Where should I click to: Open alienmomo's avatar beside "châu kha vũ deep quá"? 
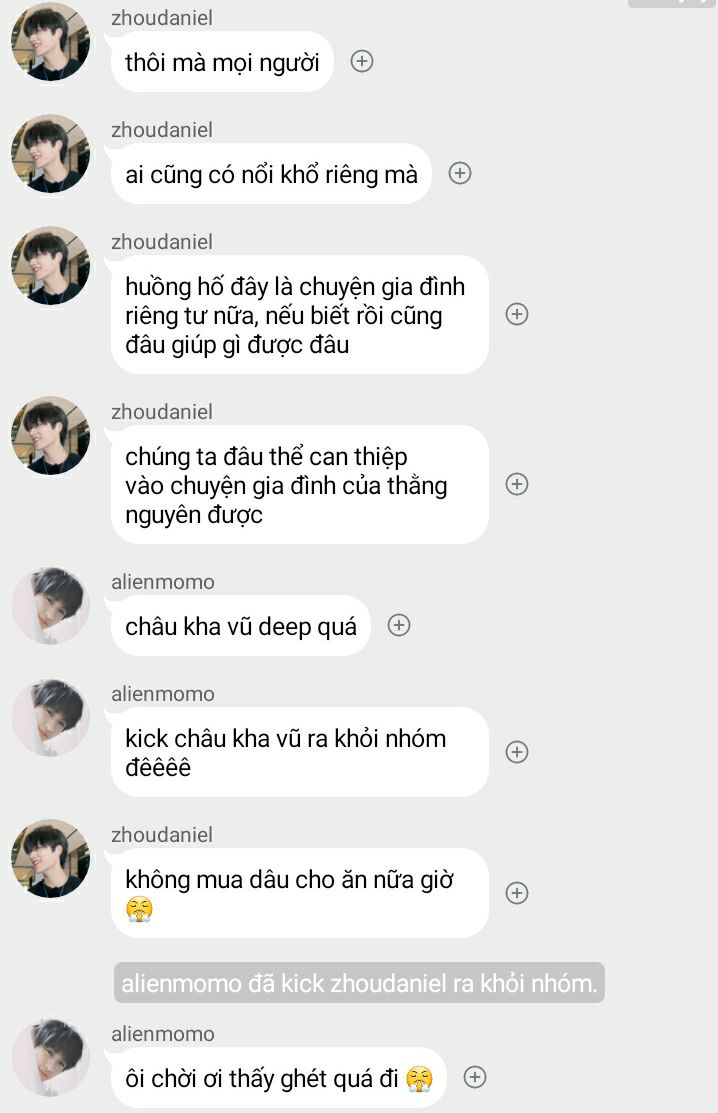pyautogui.click(x=50, y=606)
